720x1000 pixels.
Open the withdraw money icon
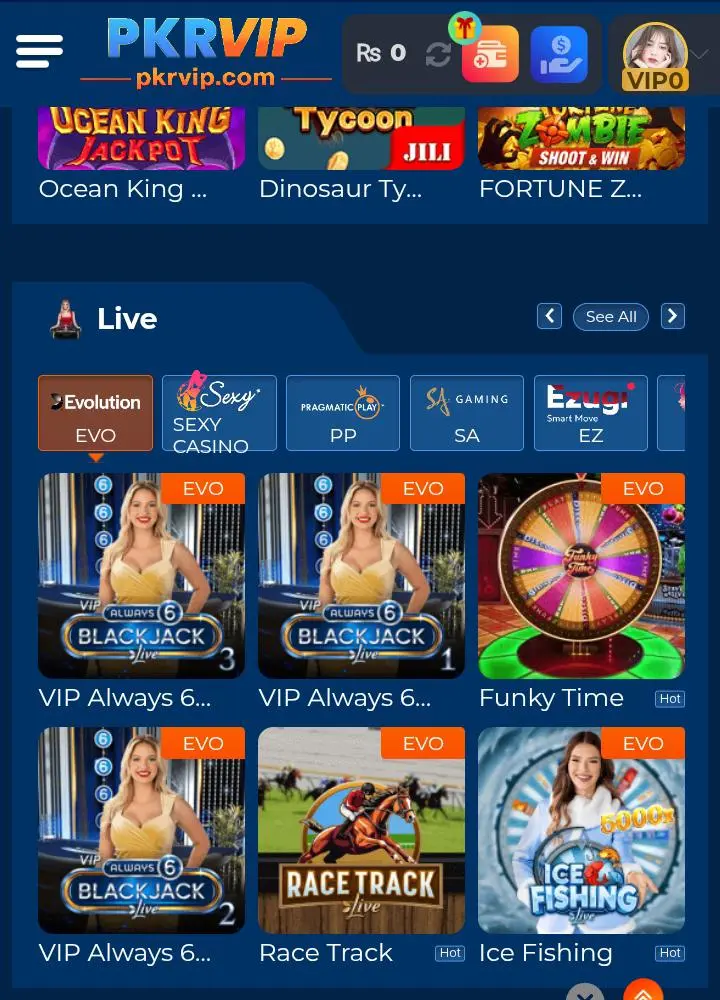tap(559, 54)
